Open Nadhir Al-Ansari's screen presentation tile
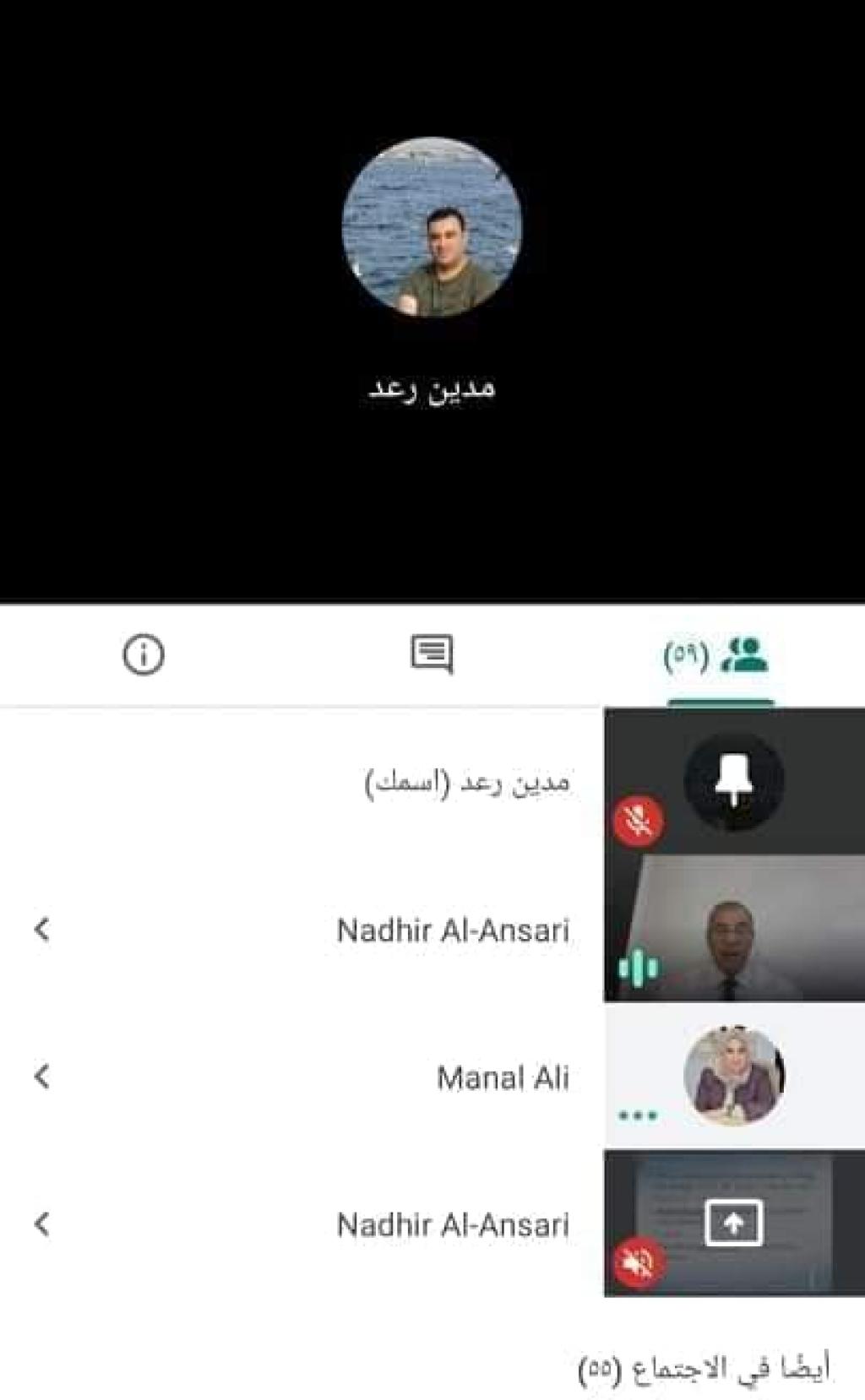Viewport: 865px width, 1400px height. [x=733, y=1223]
